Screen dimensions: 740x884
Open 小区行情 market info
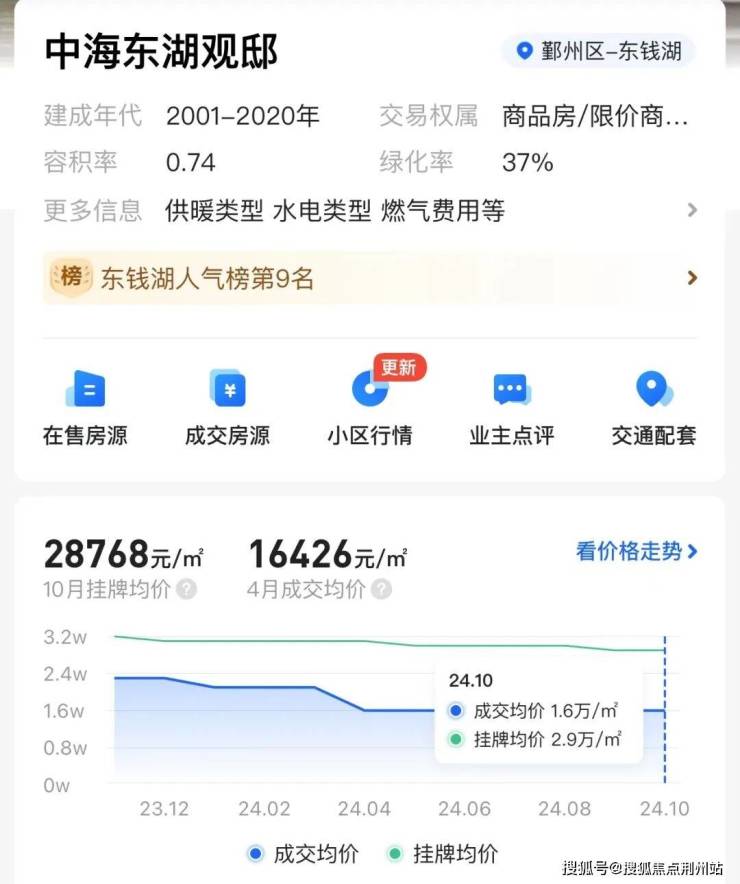click(370, 408)
